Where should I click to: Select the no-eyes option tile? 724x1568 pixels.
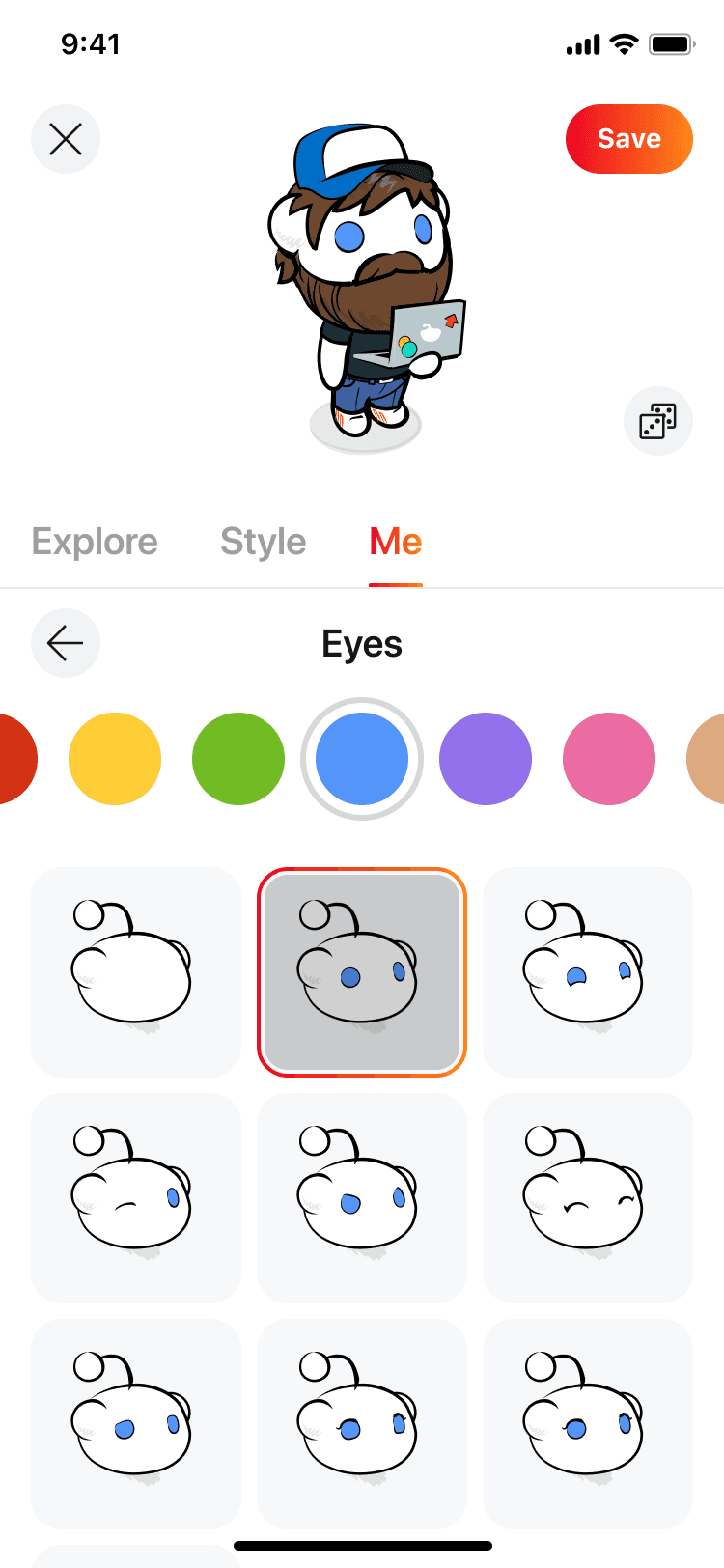(136, 971)
